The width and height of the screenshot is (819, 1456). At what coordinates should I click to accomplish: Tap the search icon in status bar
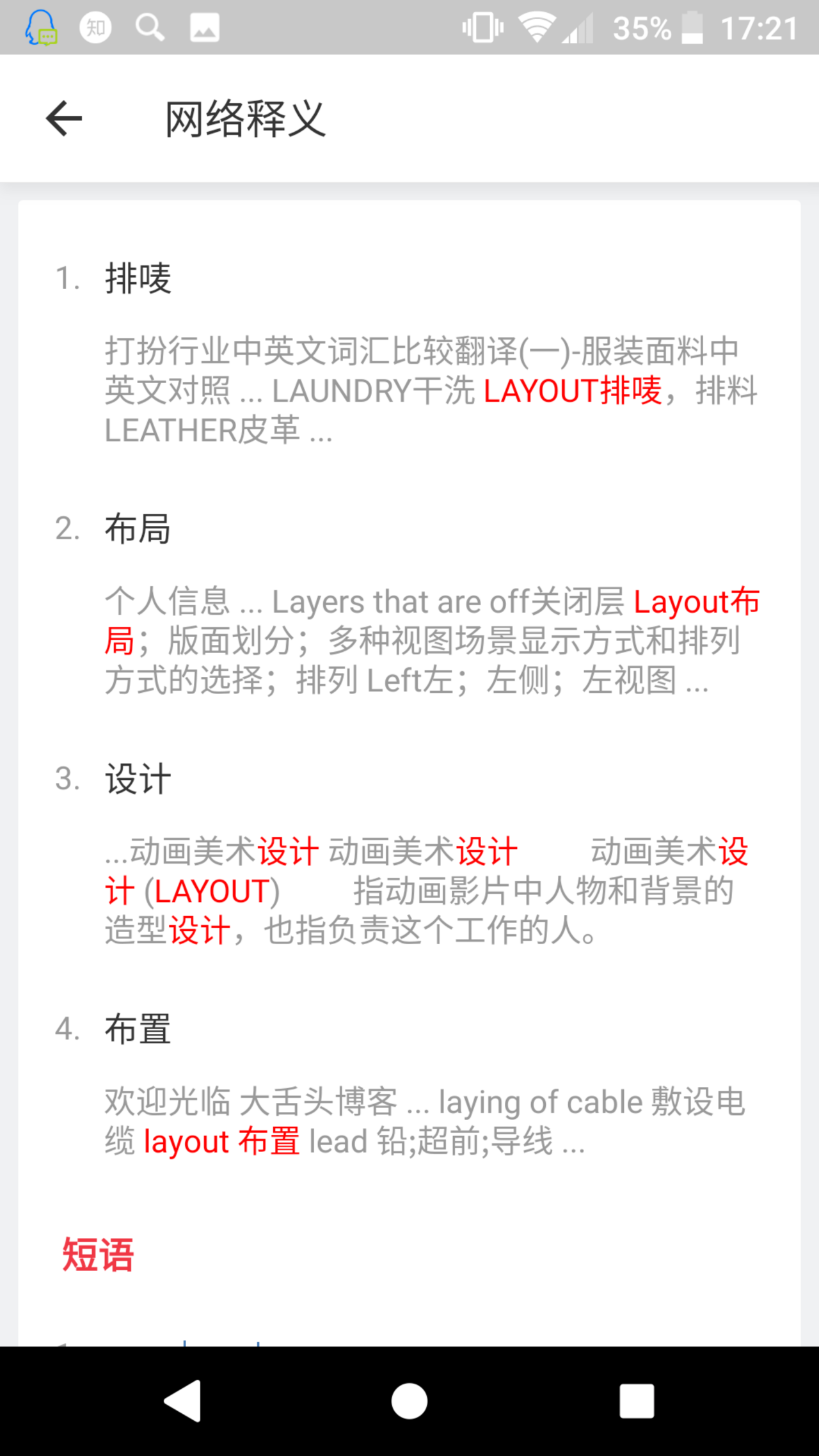[x=148, y=27]
